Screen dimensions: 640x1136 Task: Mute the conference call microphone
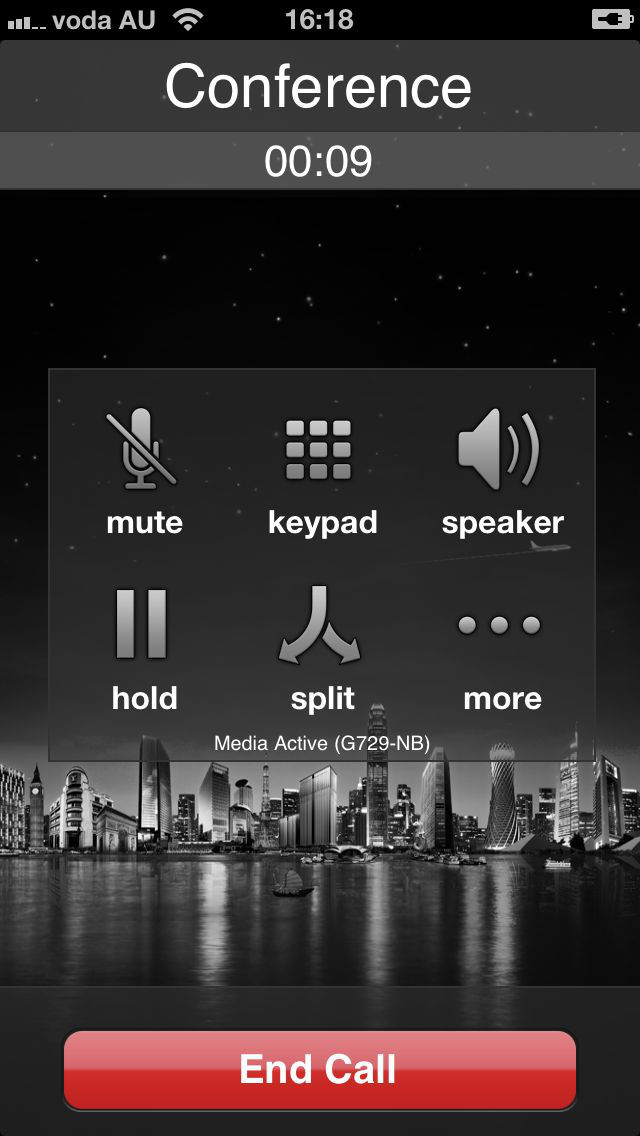click(x=144, y=471)
